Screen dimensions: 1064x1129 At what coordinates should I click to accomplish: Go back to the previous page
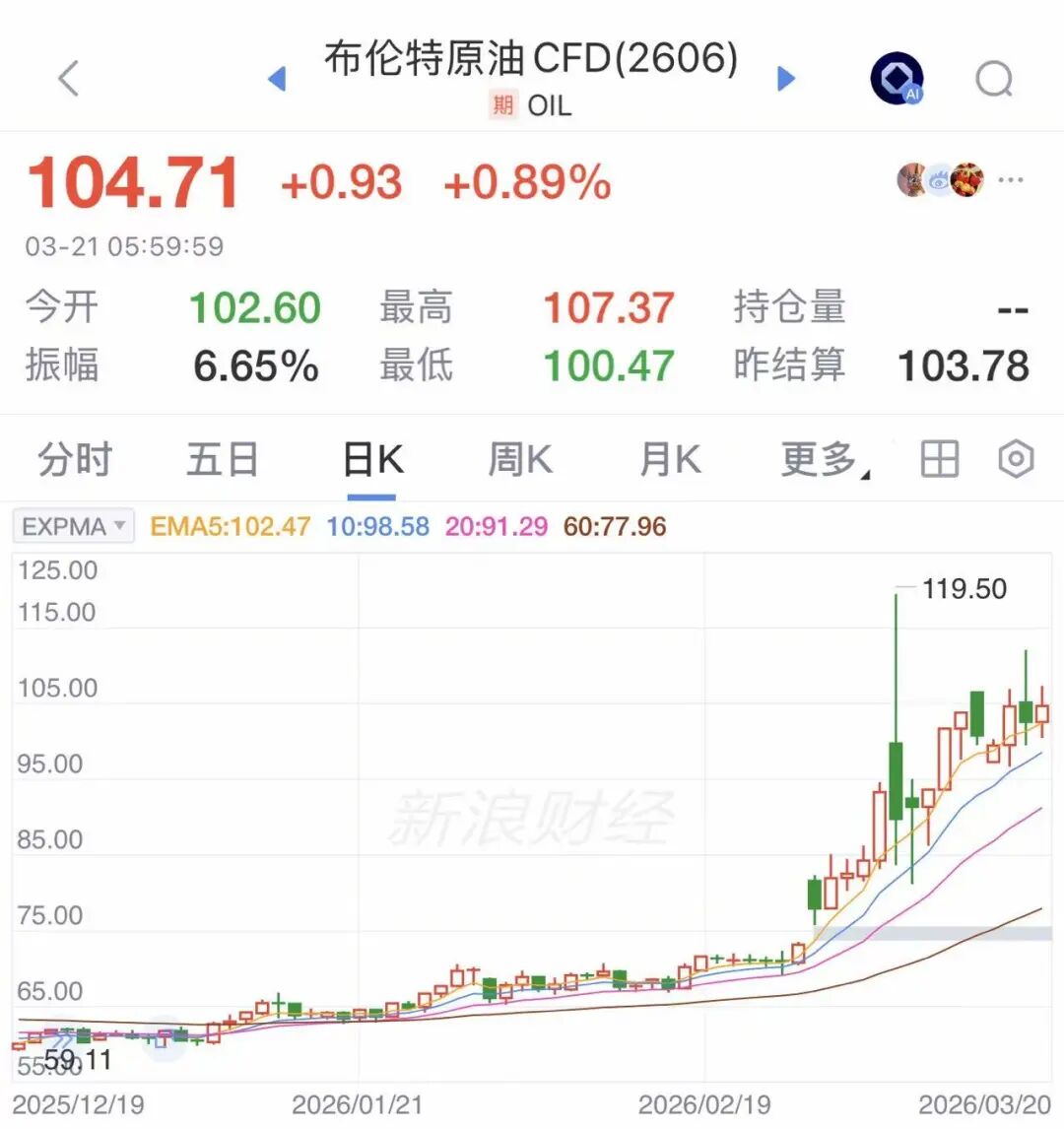click(68, 78)
